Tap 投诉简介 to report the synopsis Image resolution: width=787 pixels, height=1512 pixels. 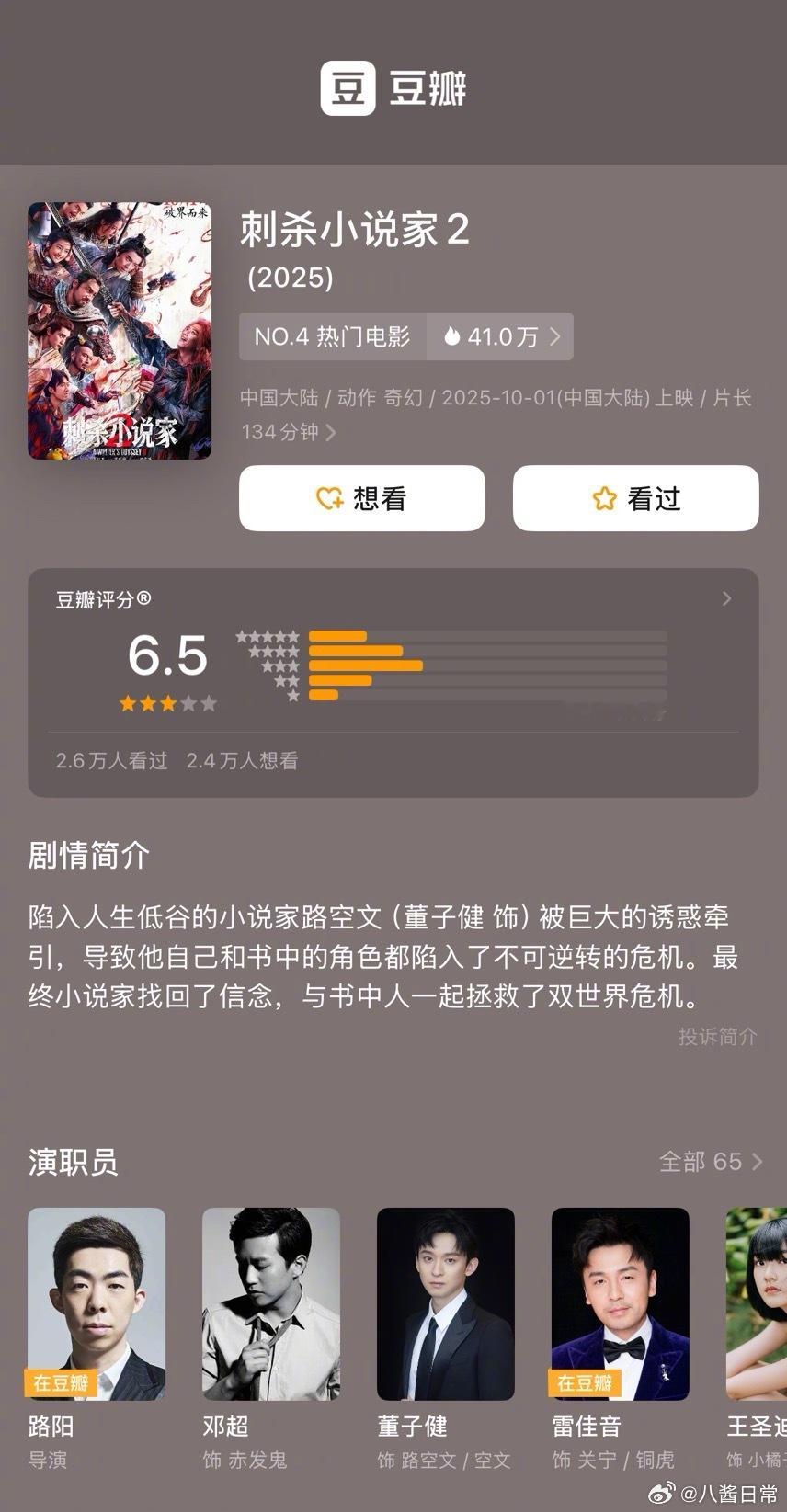click(717, 1037)
